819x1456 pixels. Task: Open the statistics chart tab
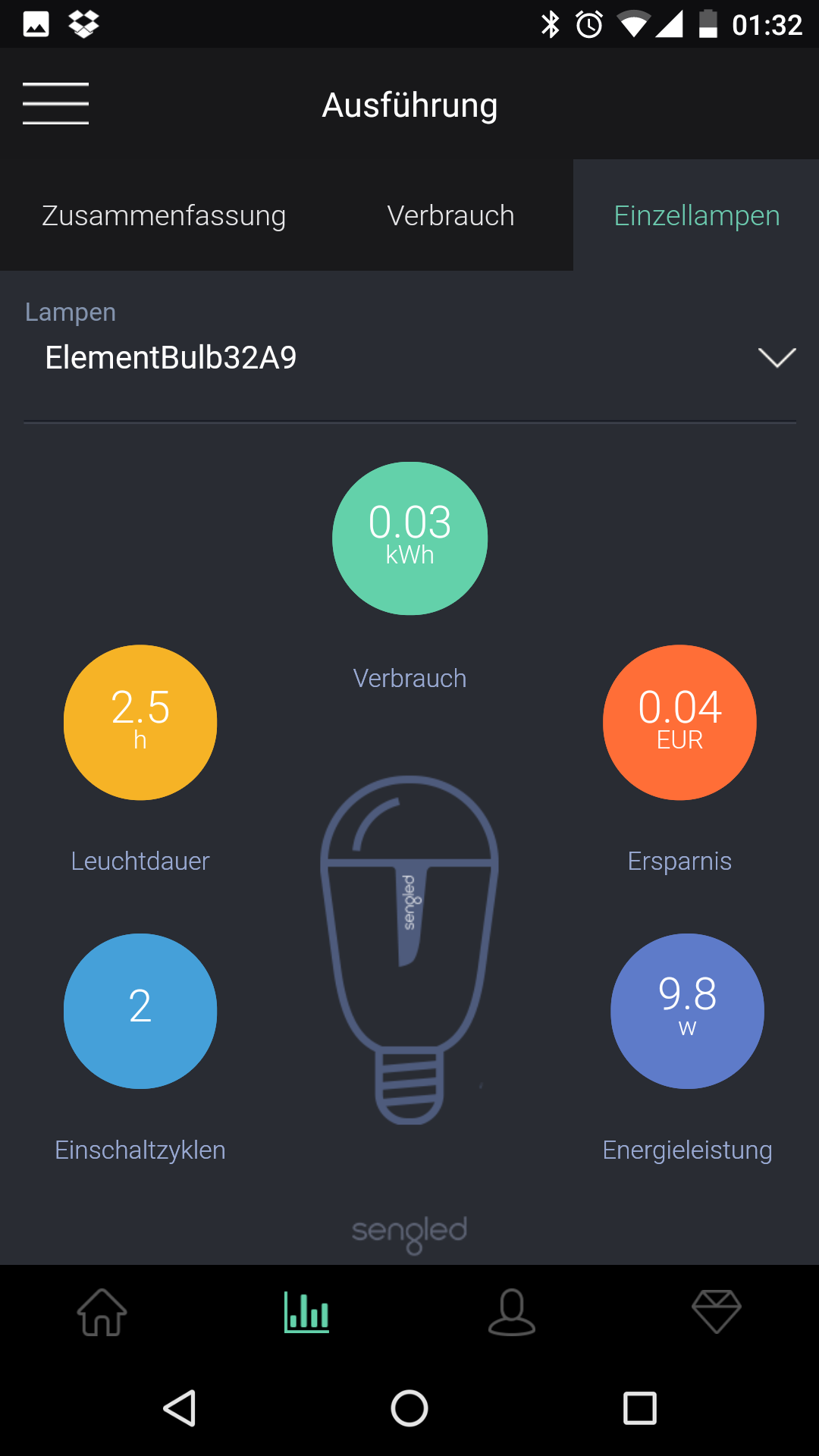[306, 1312]
